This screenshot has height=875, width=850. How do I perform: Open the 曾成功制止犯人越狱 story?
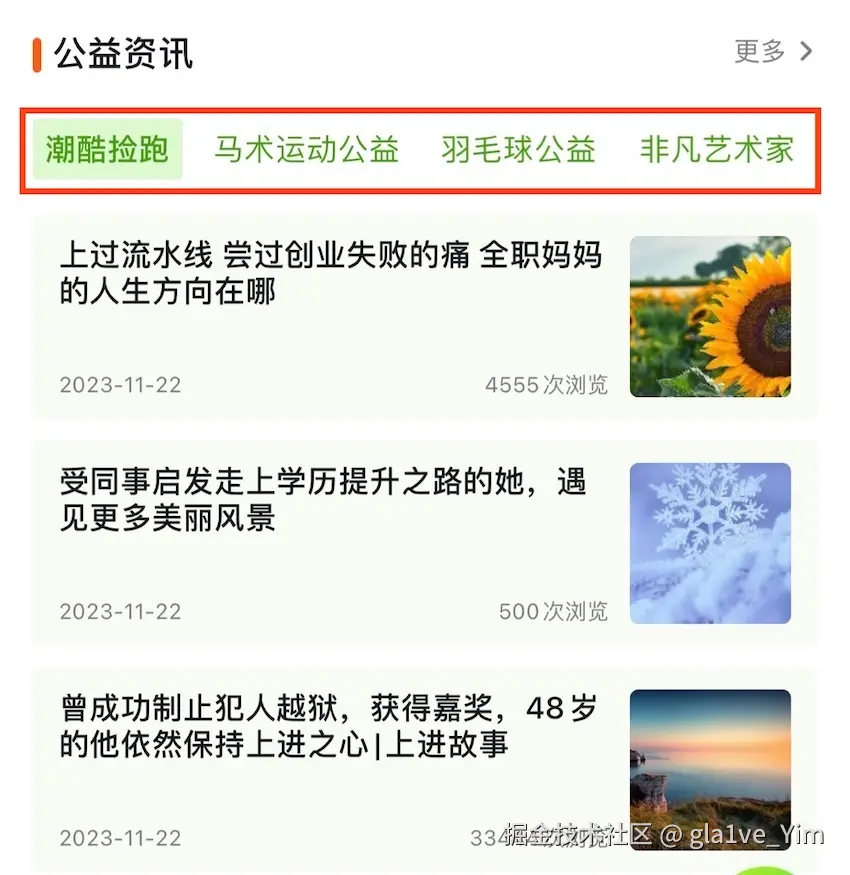328,727
